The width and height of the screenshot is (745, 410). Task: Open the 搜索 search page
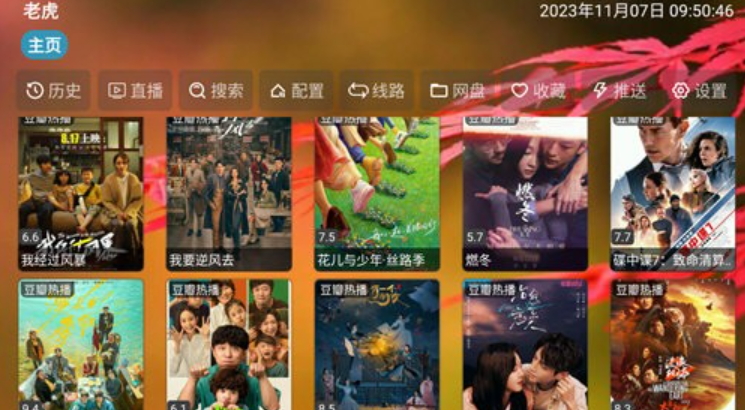[x=216, y=91]
